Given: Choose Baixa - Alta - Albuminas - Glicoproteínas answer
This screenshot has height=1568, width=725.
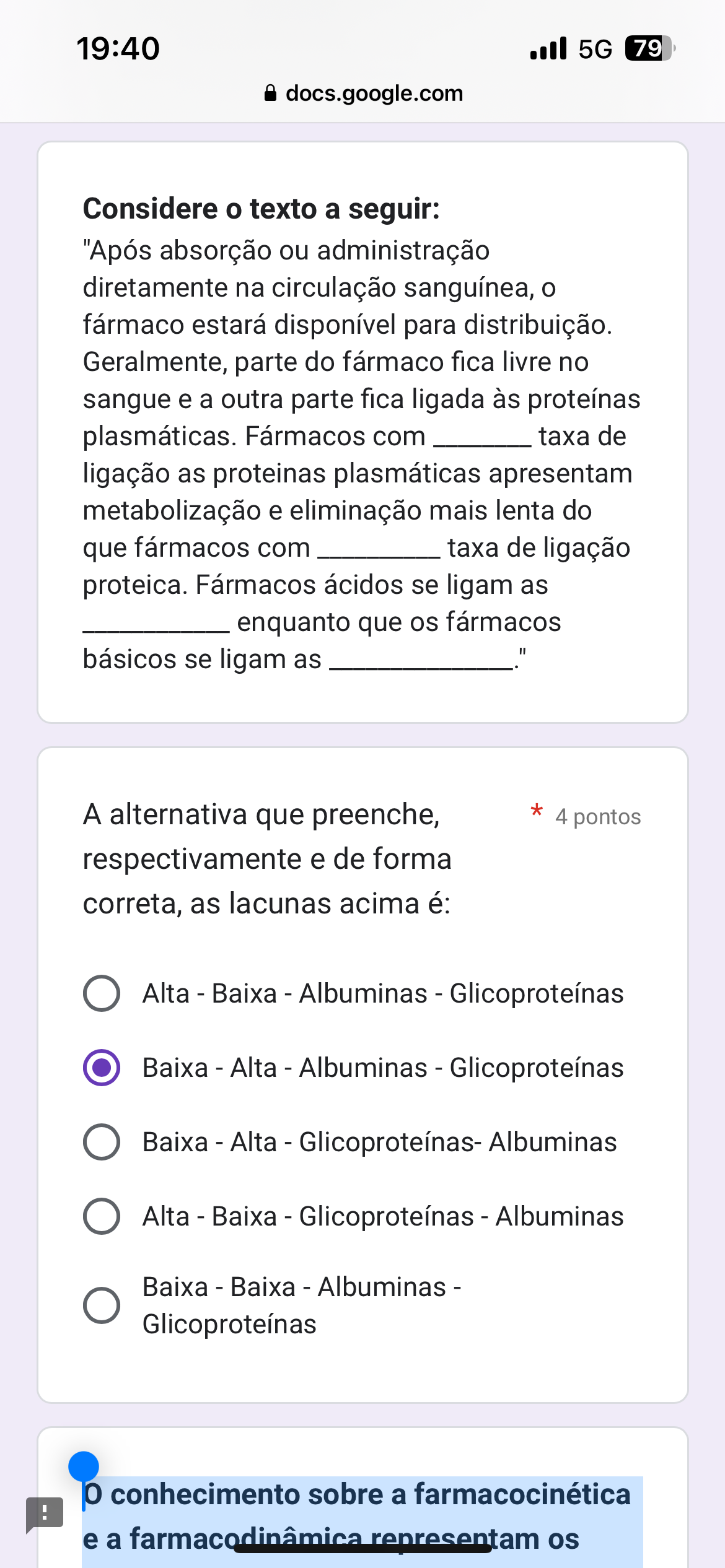Looking at the screenshot, I should [x=102, y=1068].
